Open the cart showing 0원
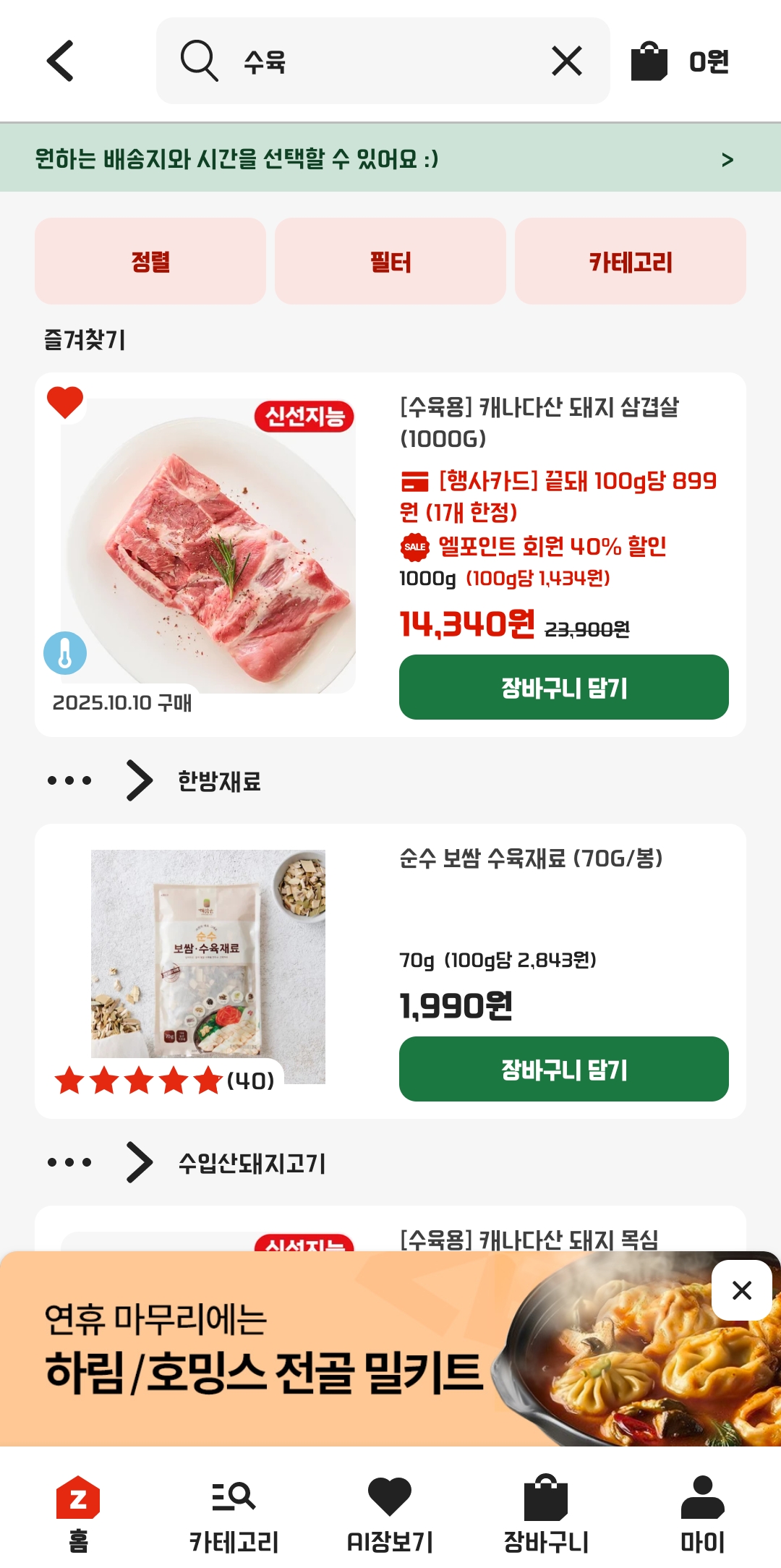The width and height of the screenshot is (781, 1568). click(680, 61)
